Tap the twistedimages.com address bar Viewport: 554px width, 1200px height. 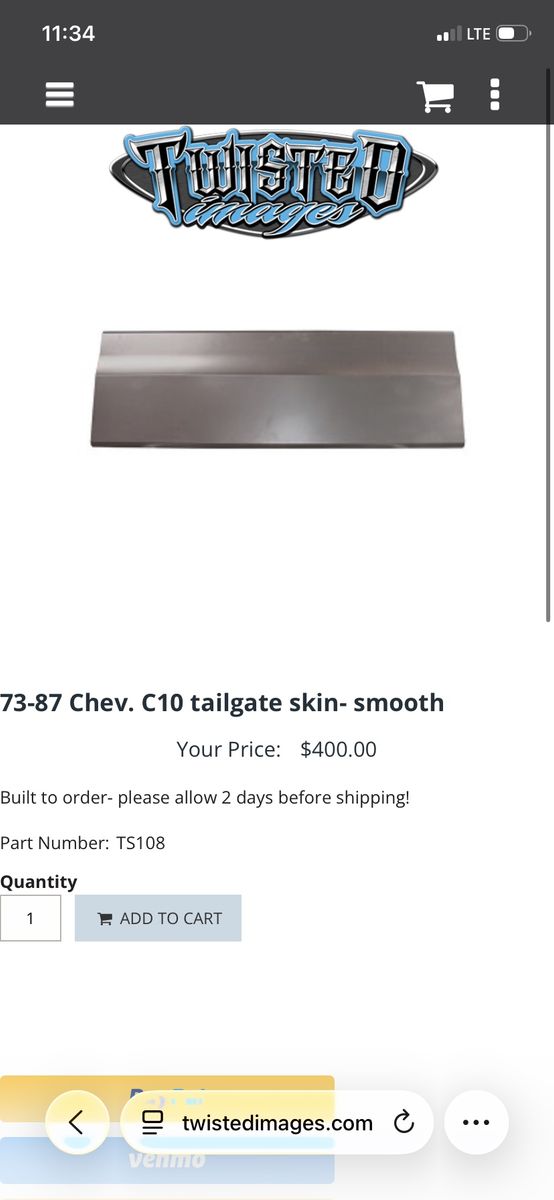pyautogui.click(x=260, y=1122)
